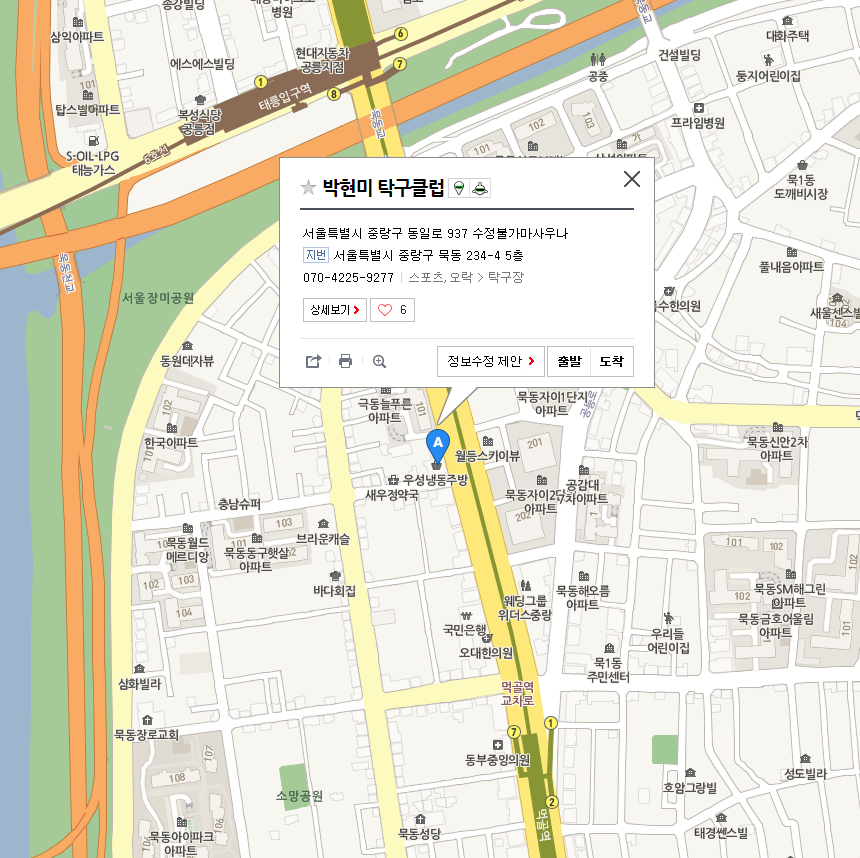
Task: Like the place with the heart button
Action: [x=392, y=310]
